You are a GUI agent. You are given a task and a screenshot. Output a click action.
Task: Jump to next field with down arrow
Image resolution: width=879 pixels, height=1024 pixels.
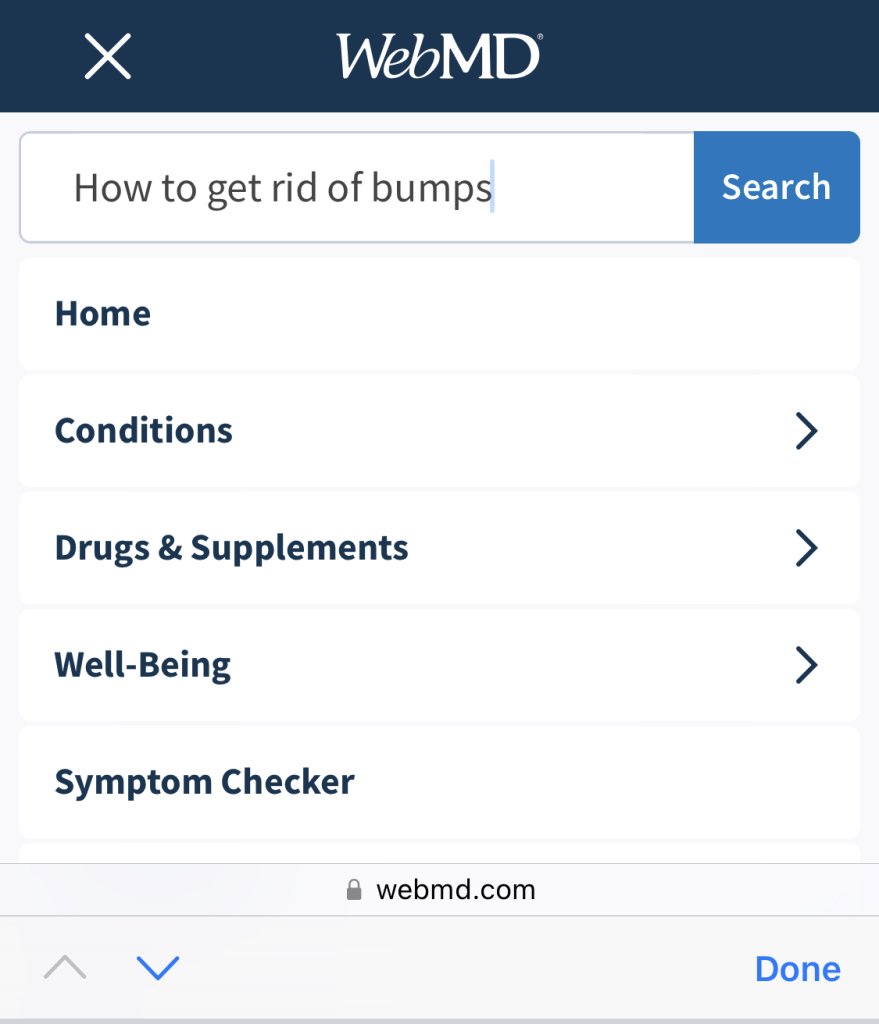coord(157,968)
